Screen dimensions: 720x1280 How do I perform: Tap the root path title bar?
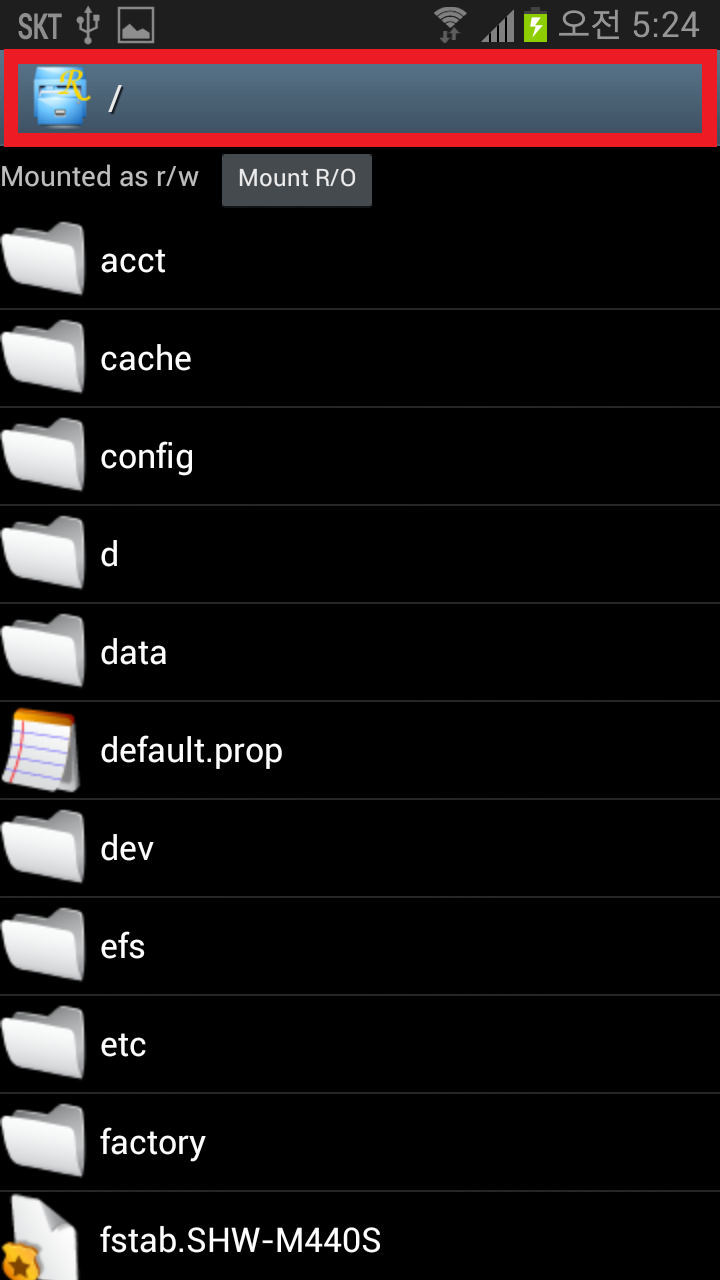coord(360,98)
